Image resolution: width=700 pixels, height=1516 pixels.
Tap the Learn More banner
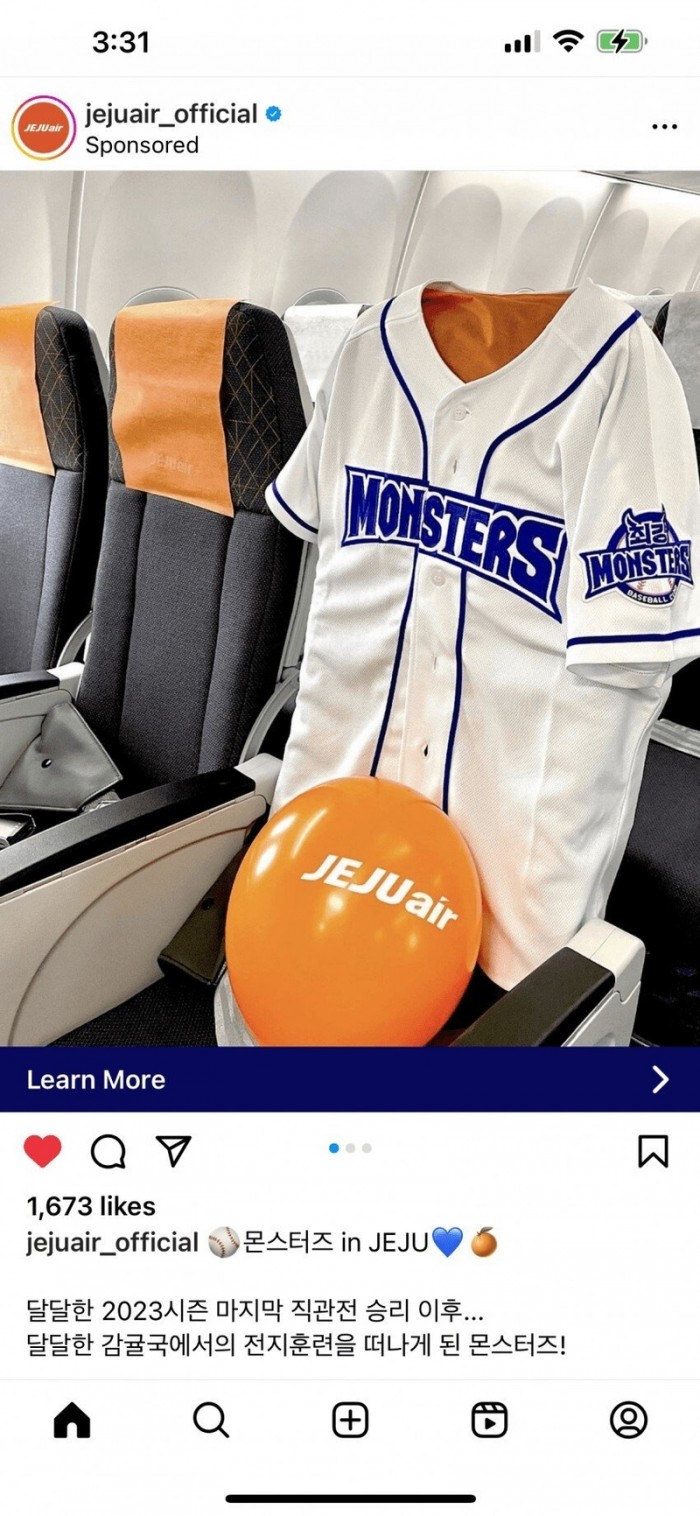350,1079
